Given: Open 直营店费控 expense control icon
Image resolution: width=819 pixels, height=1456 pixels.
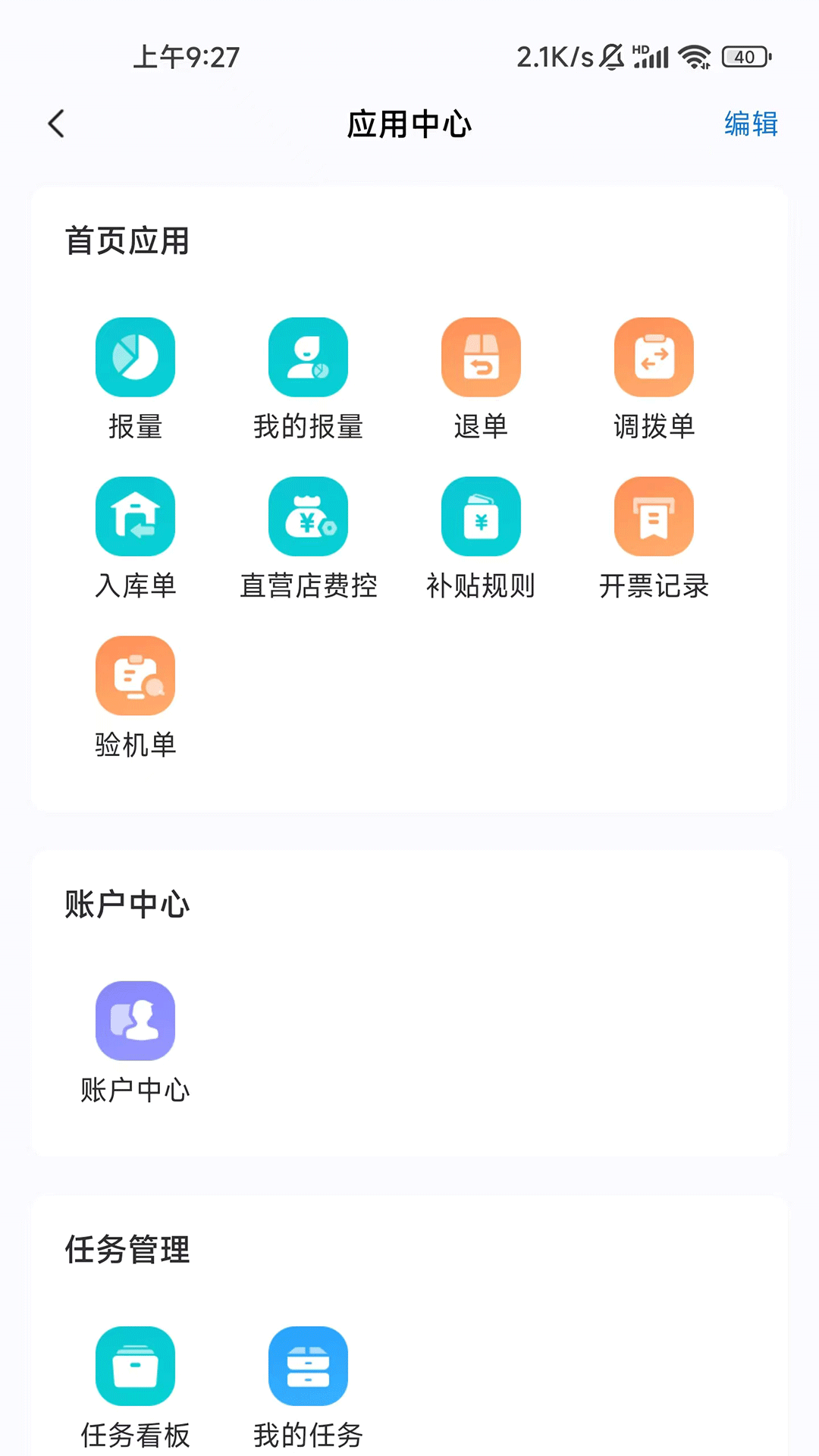Looking at the screenshot, I should 308,516.
